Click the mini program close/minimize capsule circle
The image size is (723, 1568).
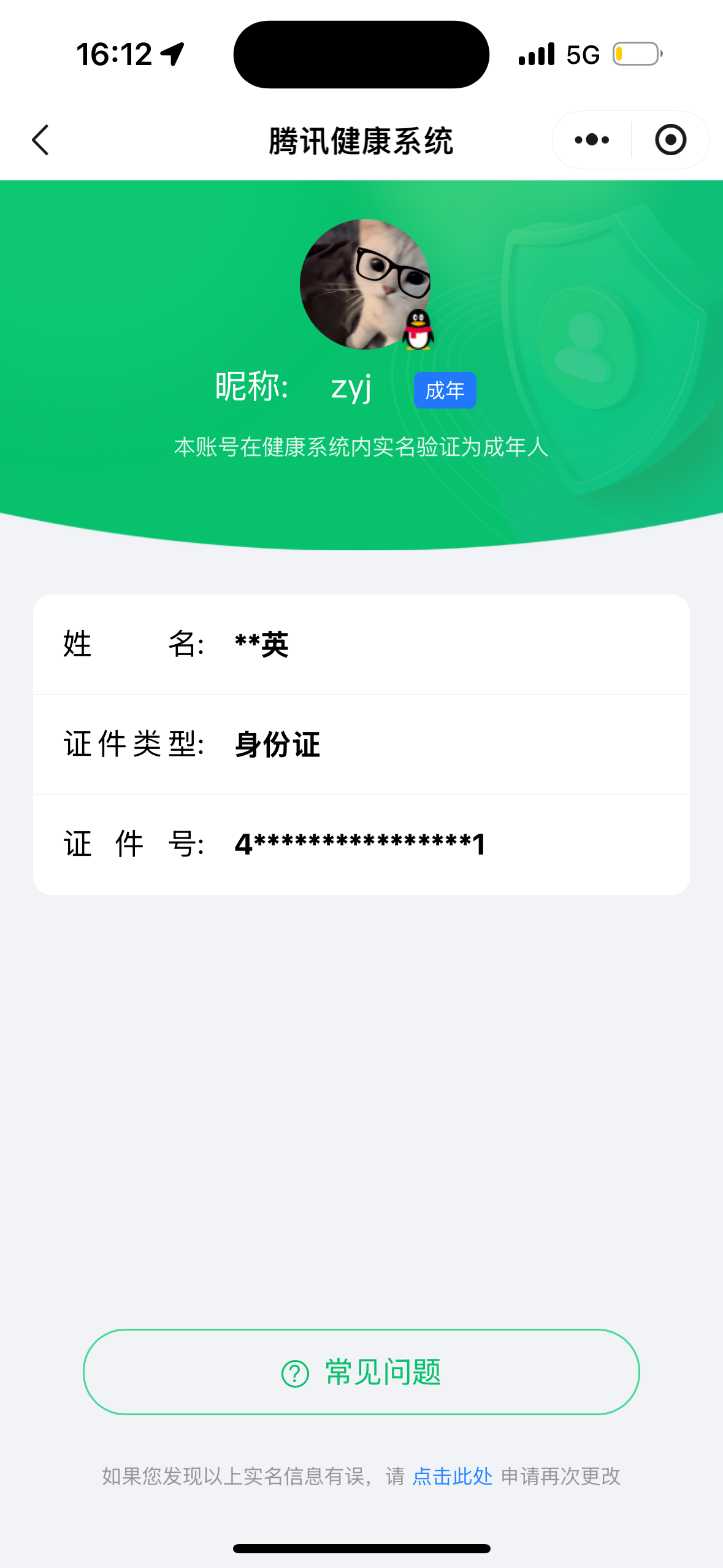point(670,140)
